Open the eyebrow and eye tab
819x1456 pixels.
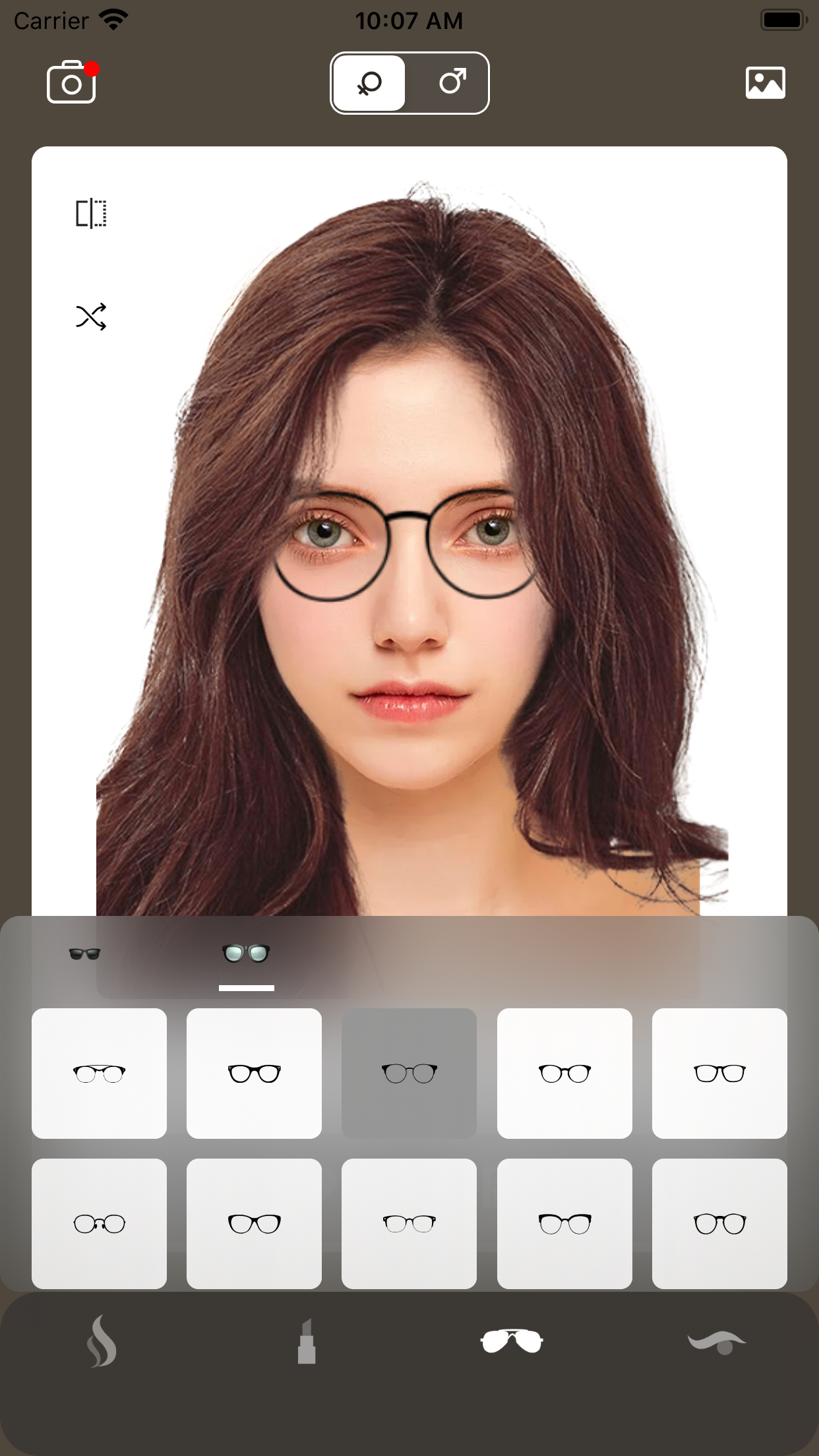[717, 1341]
